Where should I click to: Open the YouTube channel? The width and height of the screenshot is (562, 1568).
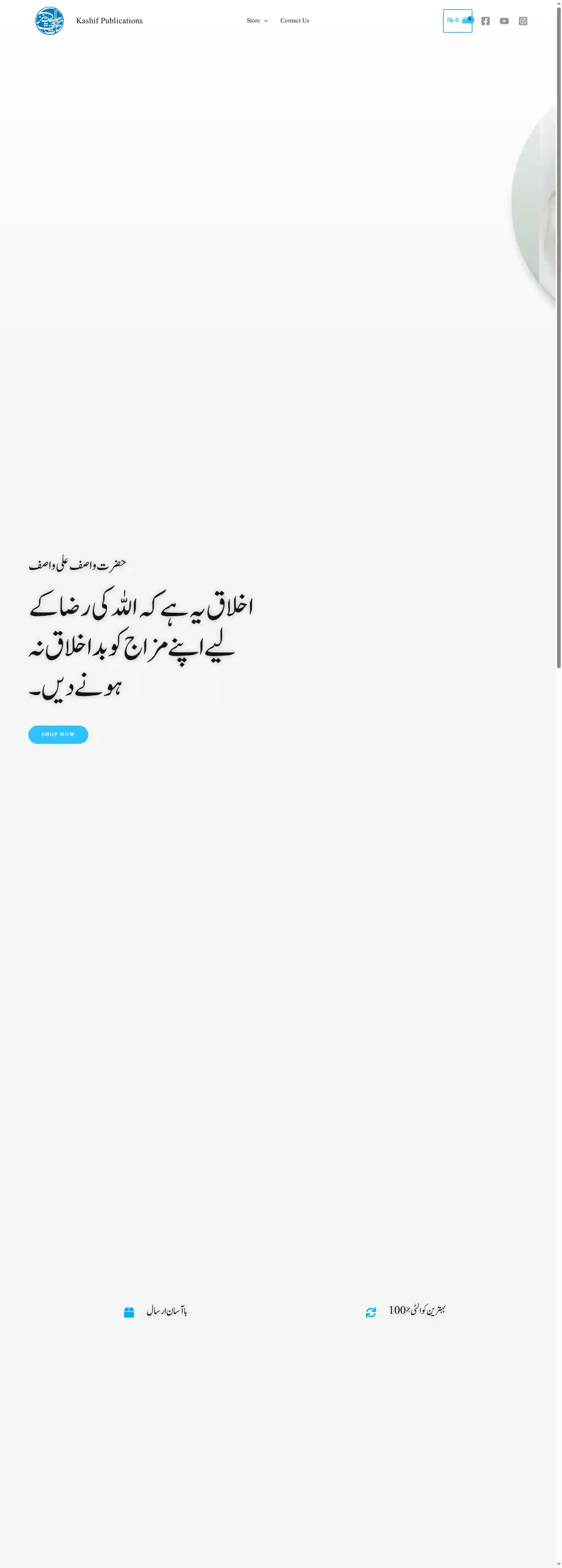coord(504,21)
